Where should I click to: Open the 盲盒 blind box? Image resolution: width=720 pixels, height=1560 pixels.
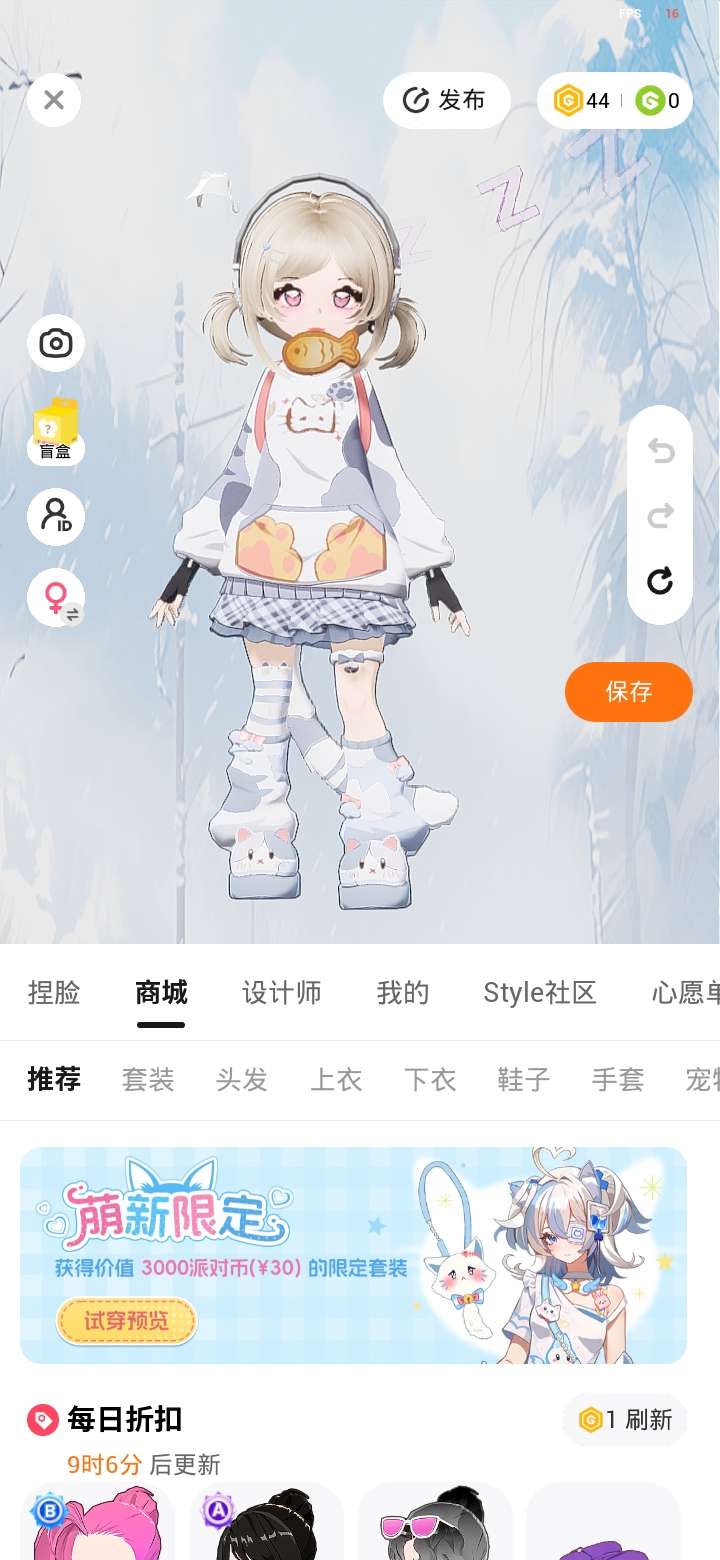point(56,432)
